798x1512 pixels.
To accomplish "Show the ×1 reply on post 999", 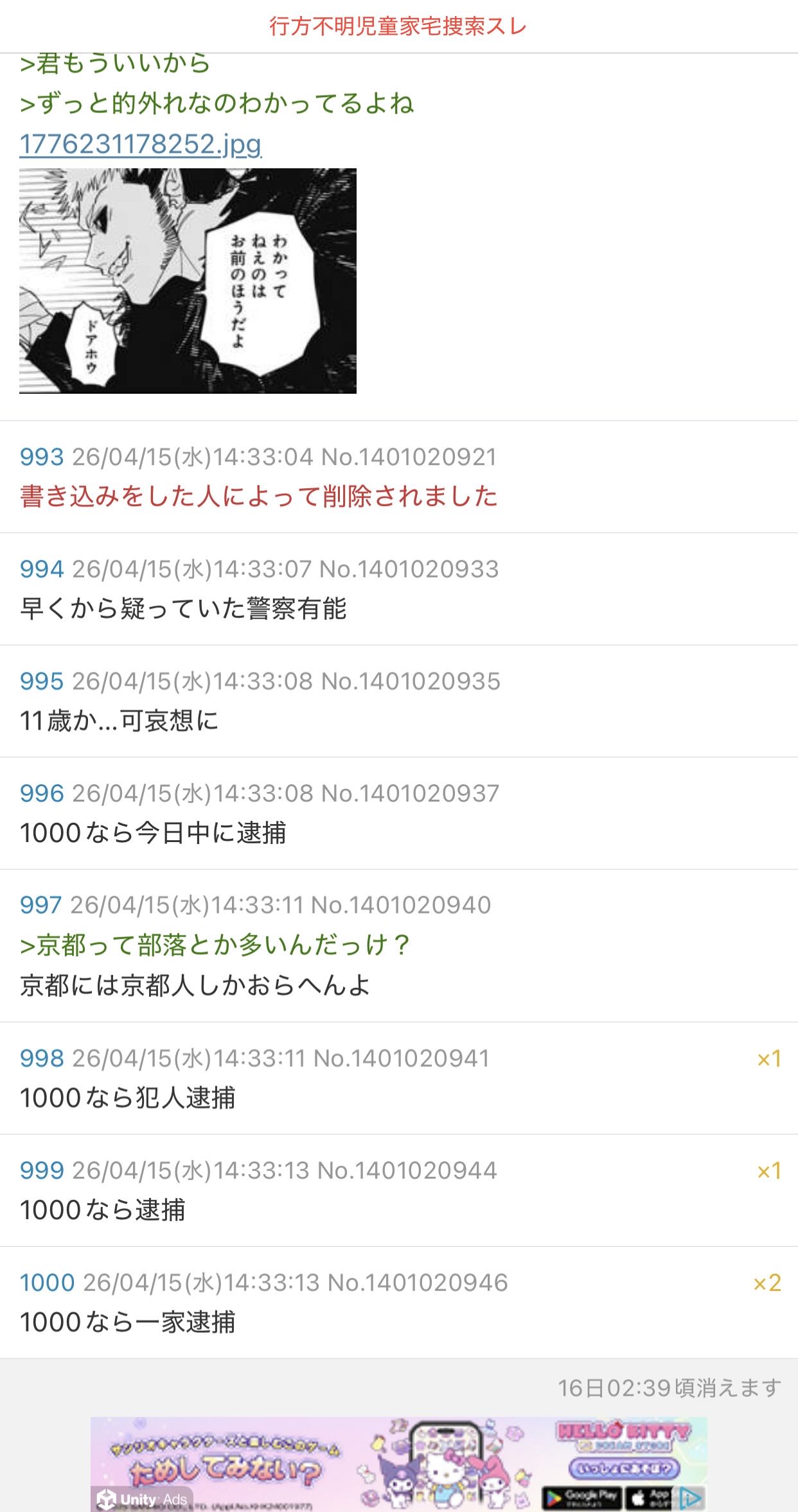I will pyautogui.click(x=768, y=1170).
